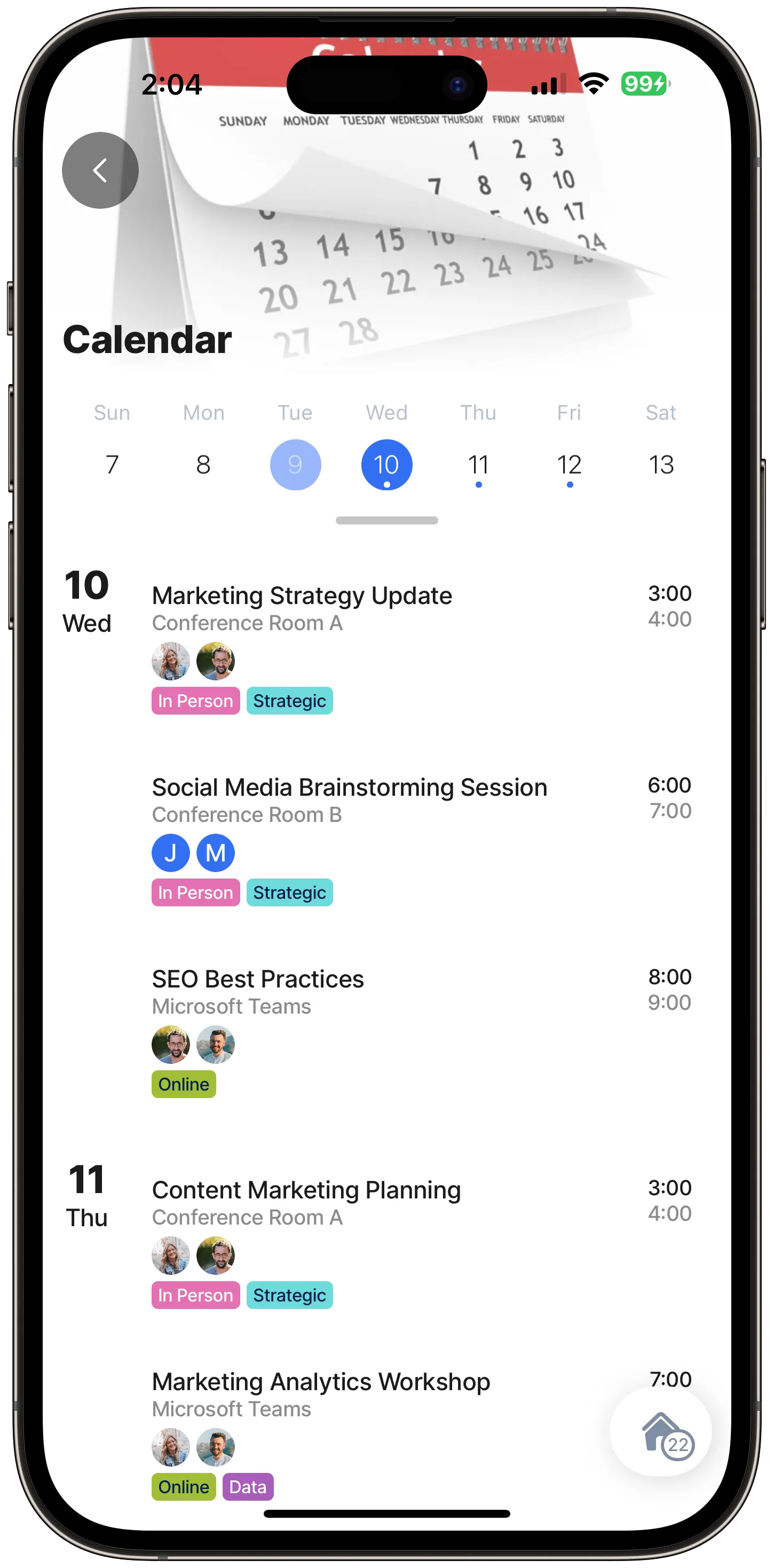774x1568 pixels.
Task: Open the Marketing Strategy Update event
Action: [302, 597]
